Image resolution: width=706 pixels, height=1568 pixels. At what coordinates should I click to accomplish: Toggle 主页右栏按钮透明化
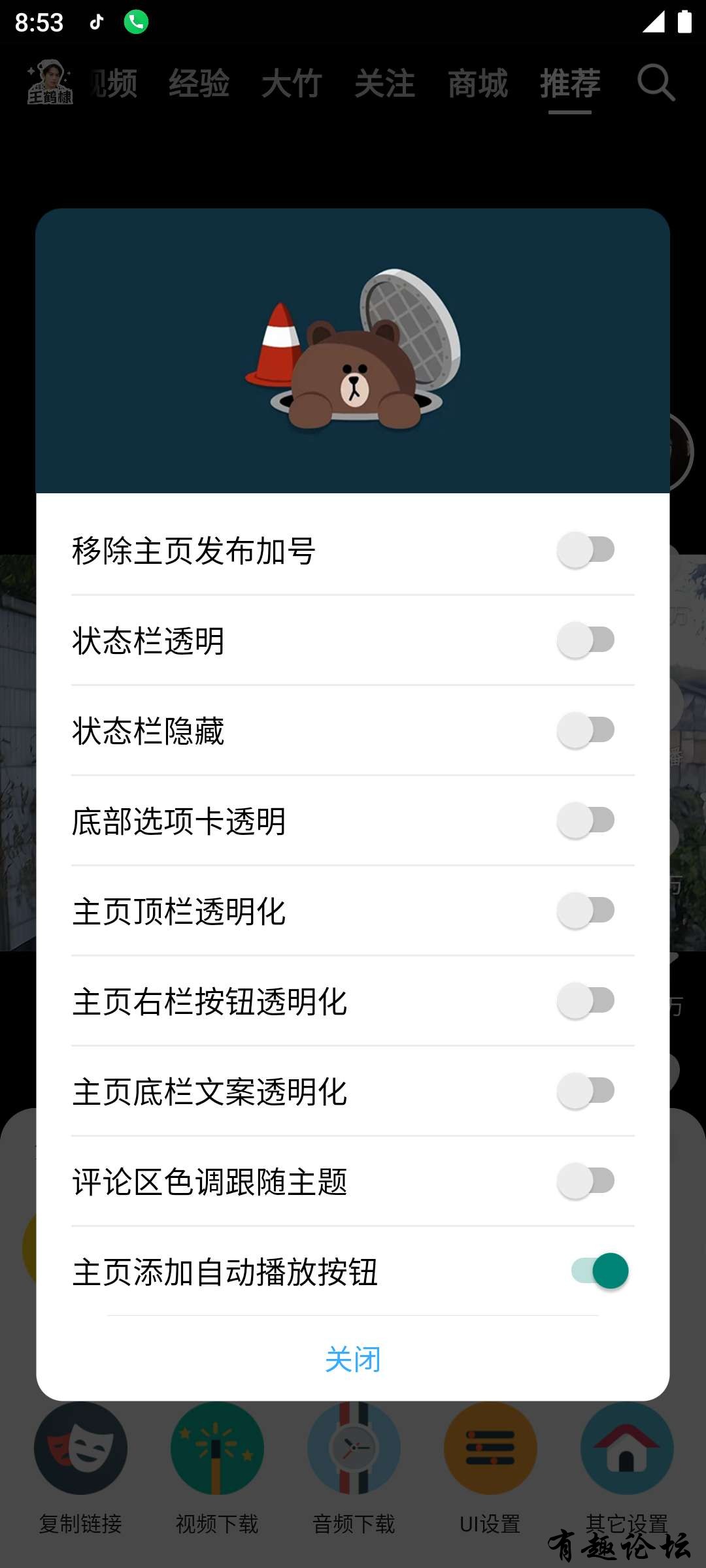pyautogui.click(x=586, y=1001)
